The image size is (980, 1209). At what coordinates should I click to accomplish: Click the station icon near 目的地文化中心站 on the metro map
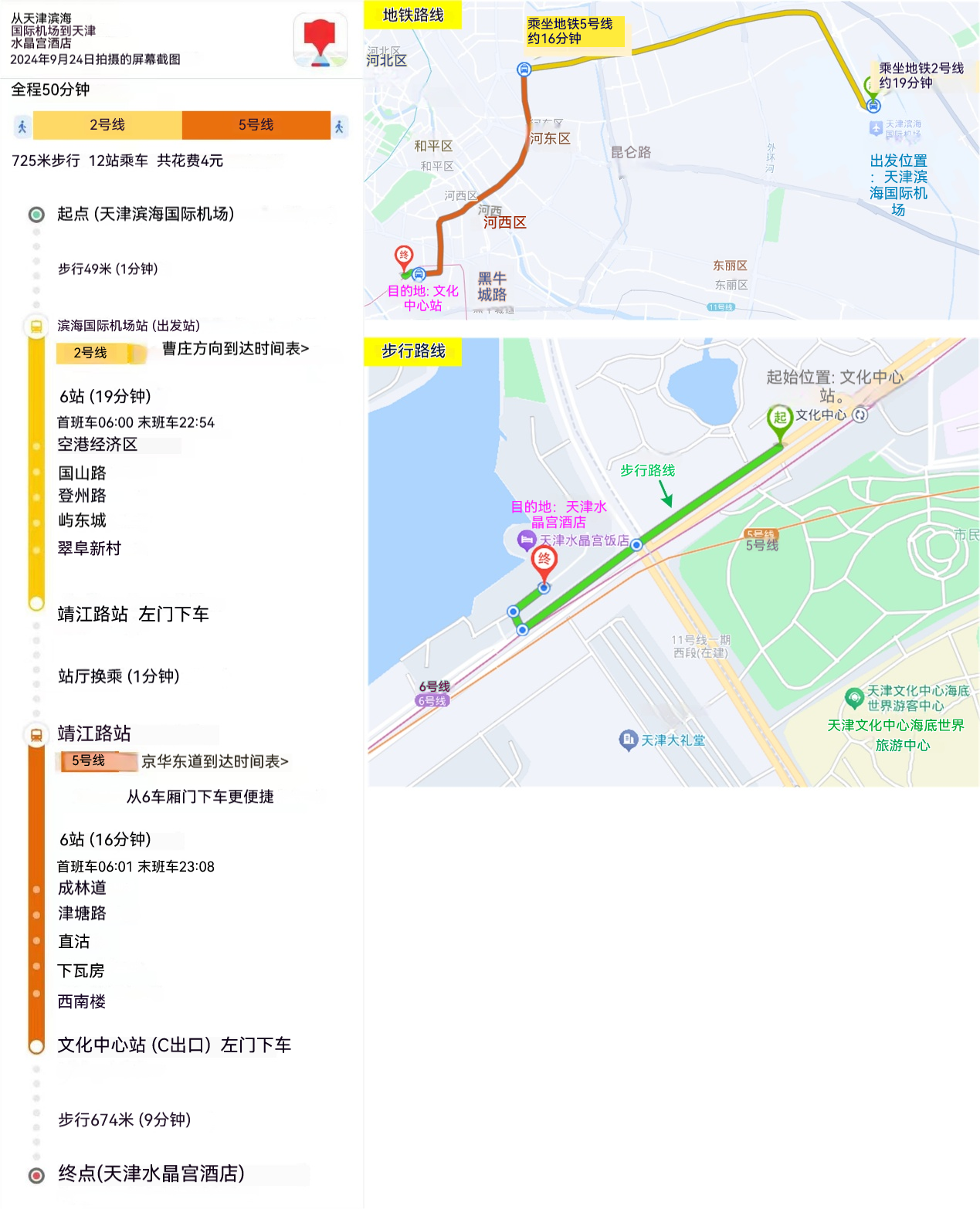pos(417,273)
